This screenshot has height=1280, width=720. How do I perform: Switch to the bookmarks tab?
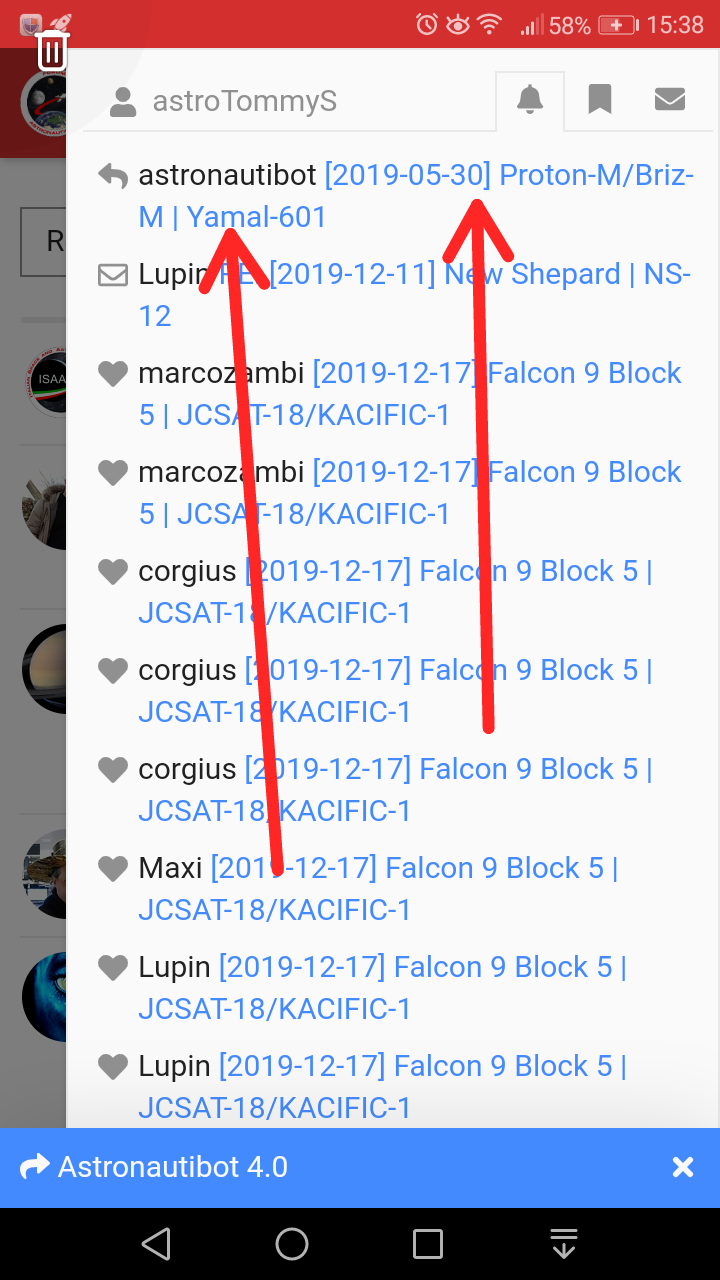coord(600,100)
